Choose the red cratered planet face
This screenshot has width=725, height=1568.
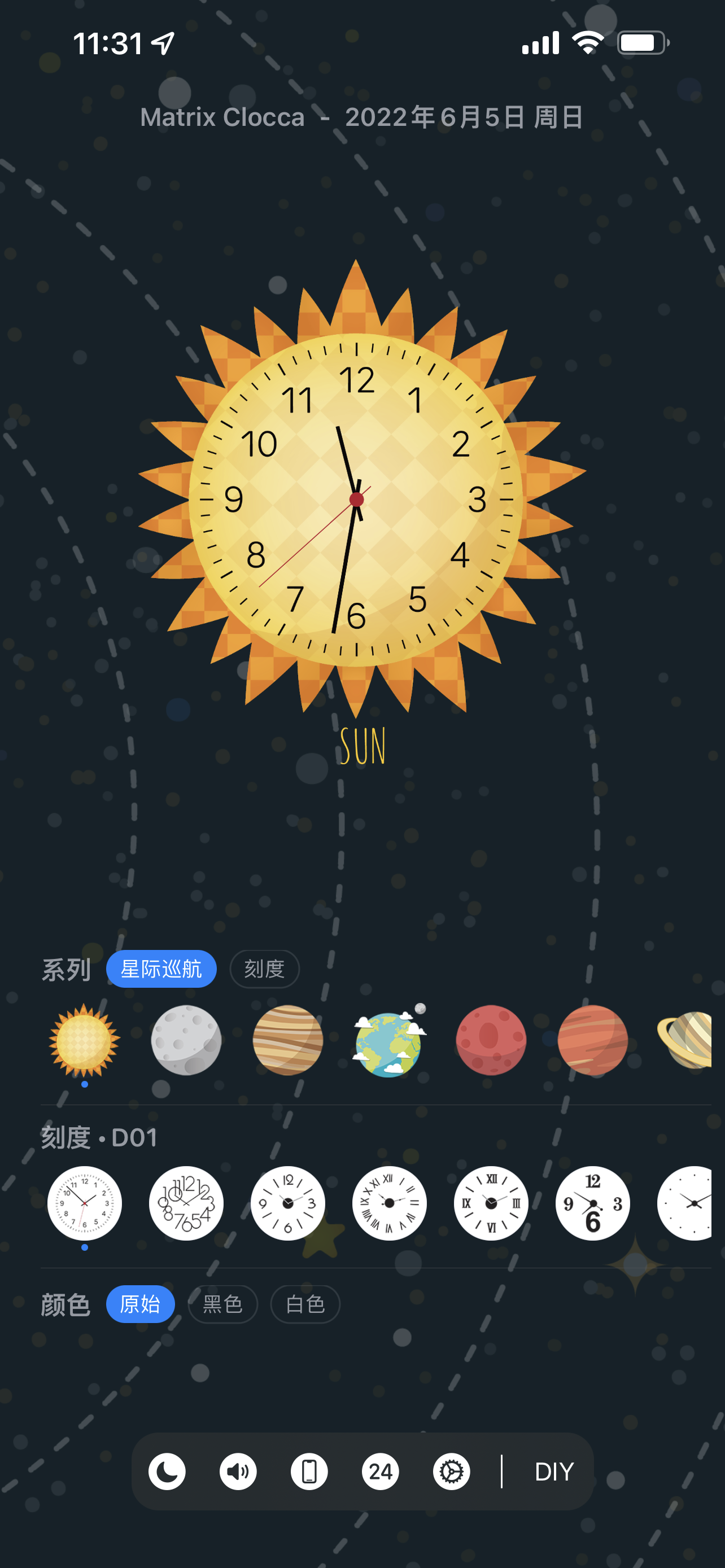(x=491, y=1040)
